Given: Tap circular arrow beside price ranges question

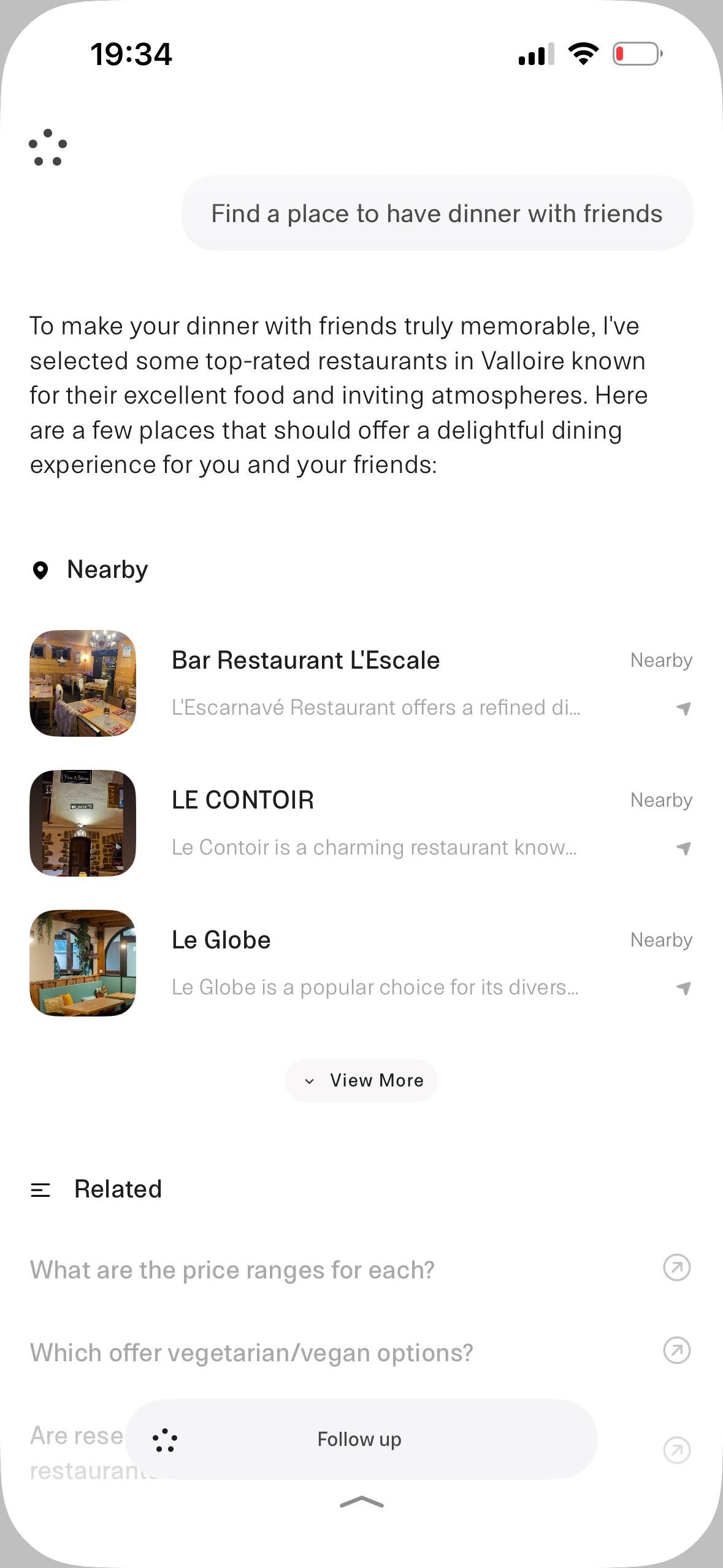Looking at the screenshot, I should tap(676, 1267).
